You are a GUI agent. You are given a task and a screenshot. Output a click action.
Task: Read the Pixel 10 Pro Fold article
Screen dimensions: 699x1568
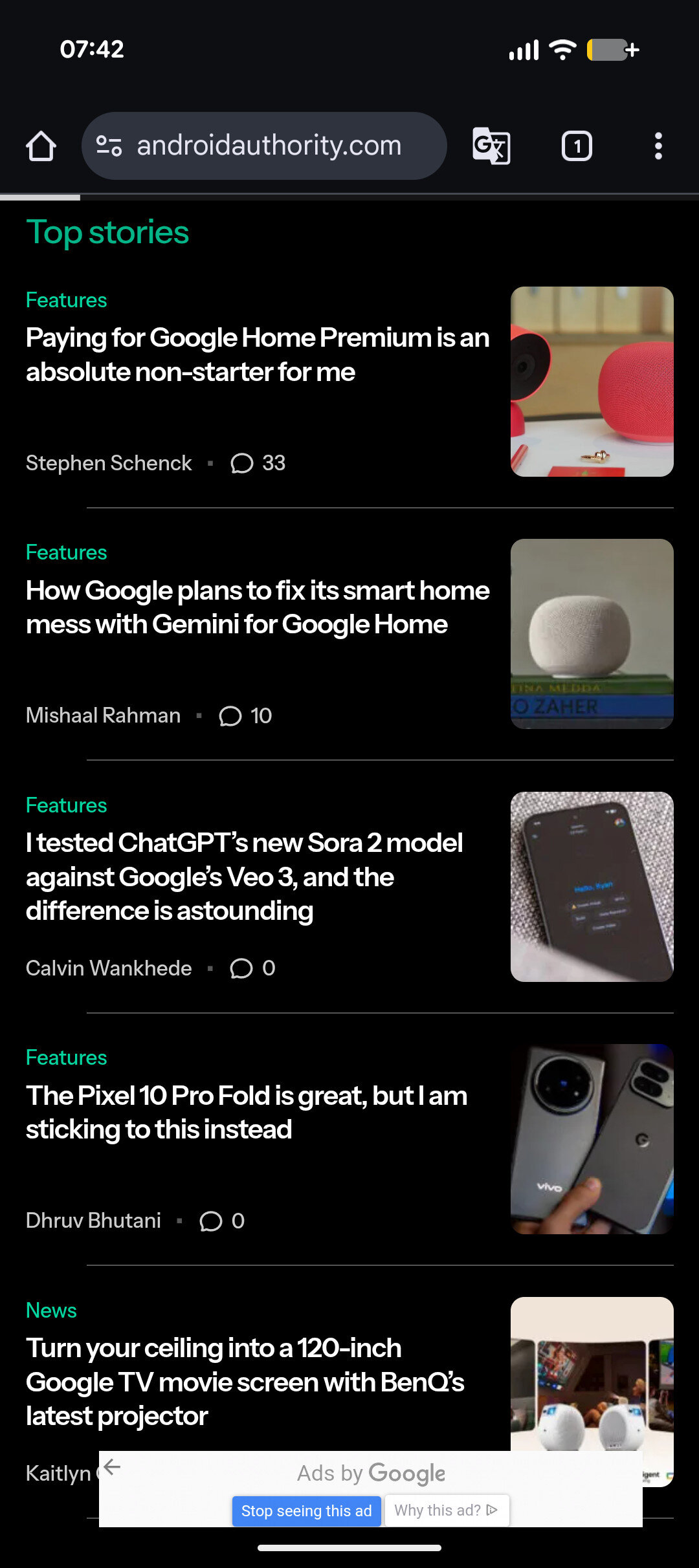pyautogui.click(x=246, y=1112)
